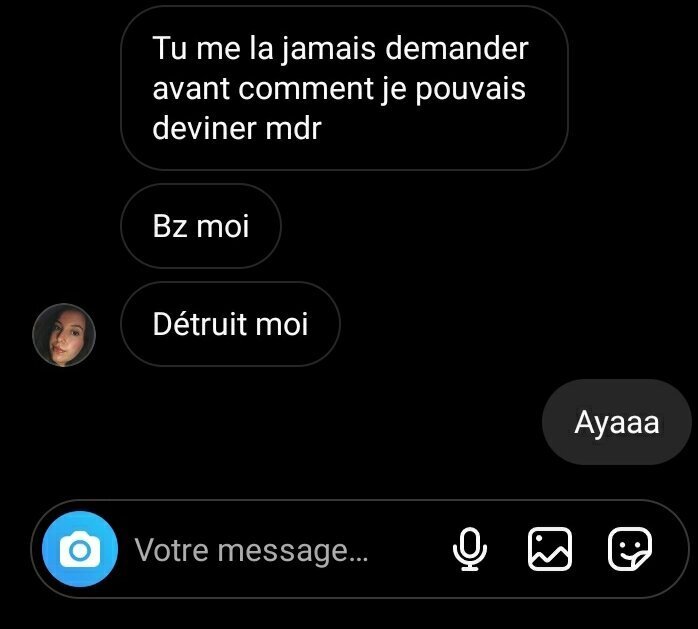Open the photo gallery picker

pos(550,549)
